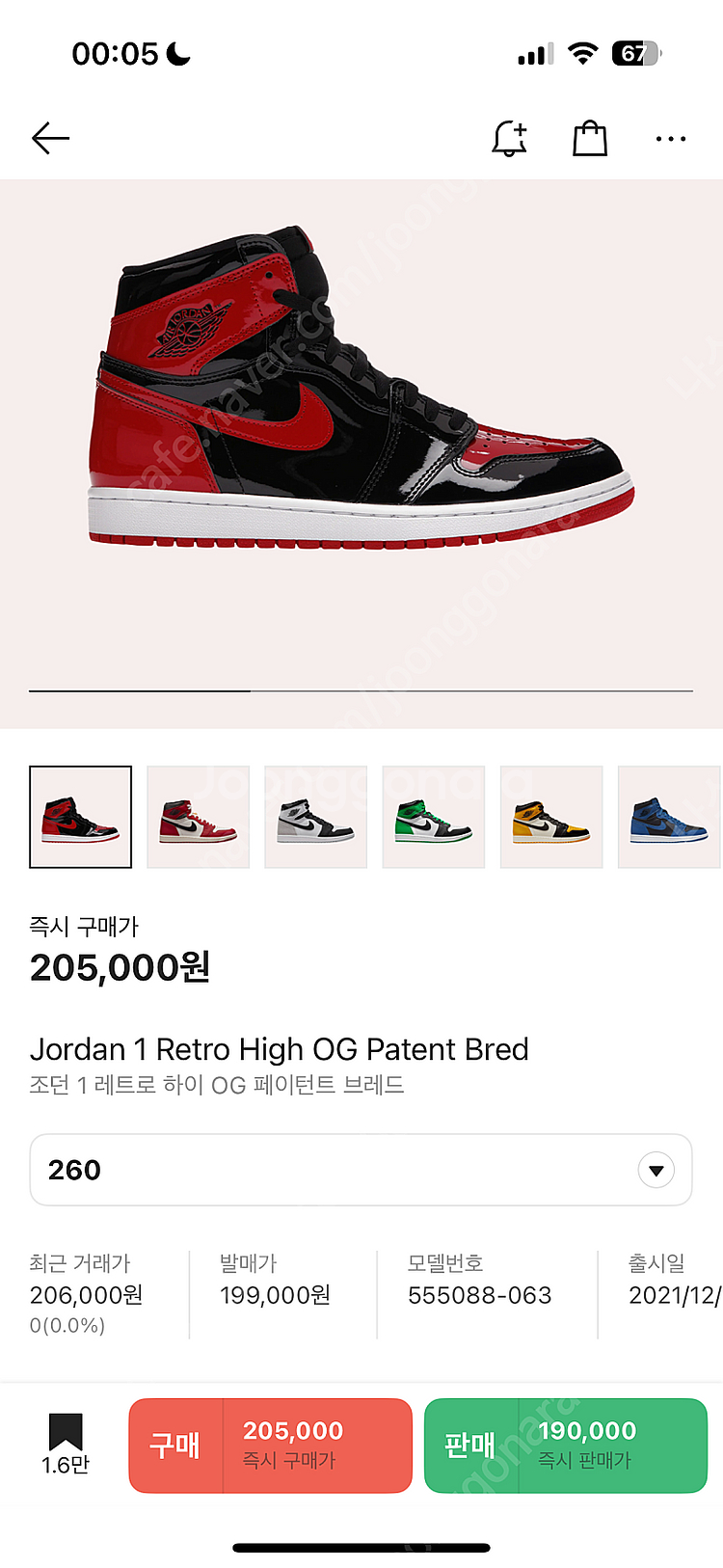Viewport: 723px width, 1568px height.
Task: Select the yellow Jordan thumbnail
Action: [x=550, y=817]
